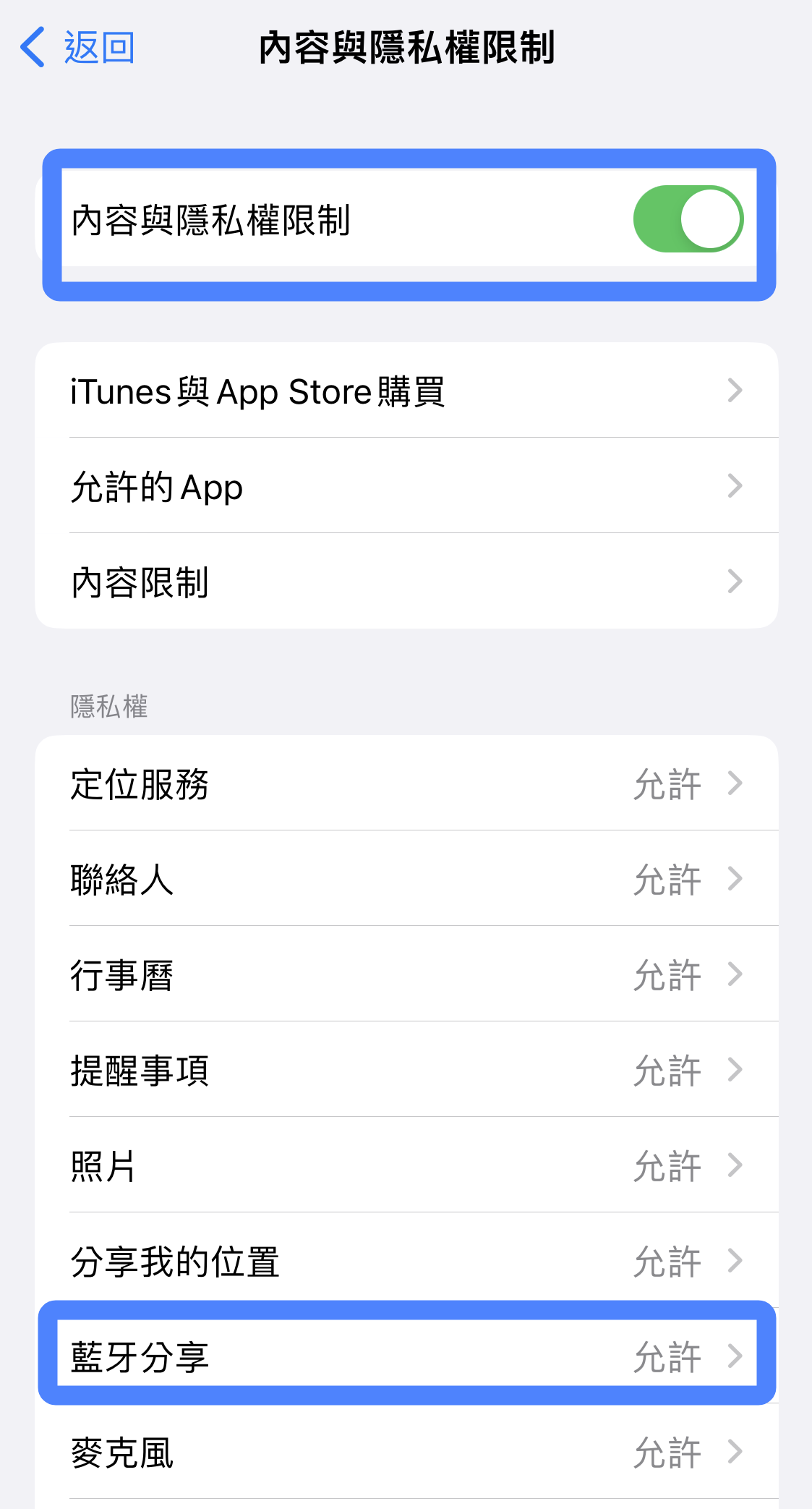
Task: Open 定位服務 privacy settings
Action: 406,783
